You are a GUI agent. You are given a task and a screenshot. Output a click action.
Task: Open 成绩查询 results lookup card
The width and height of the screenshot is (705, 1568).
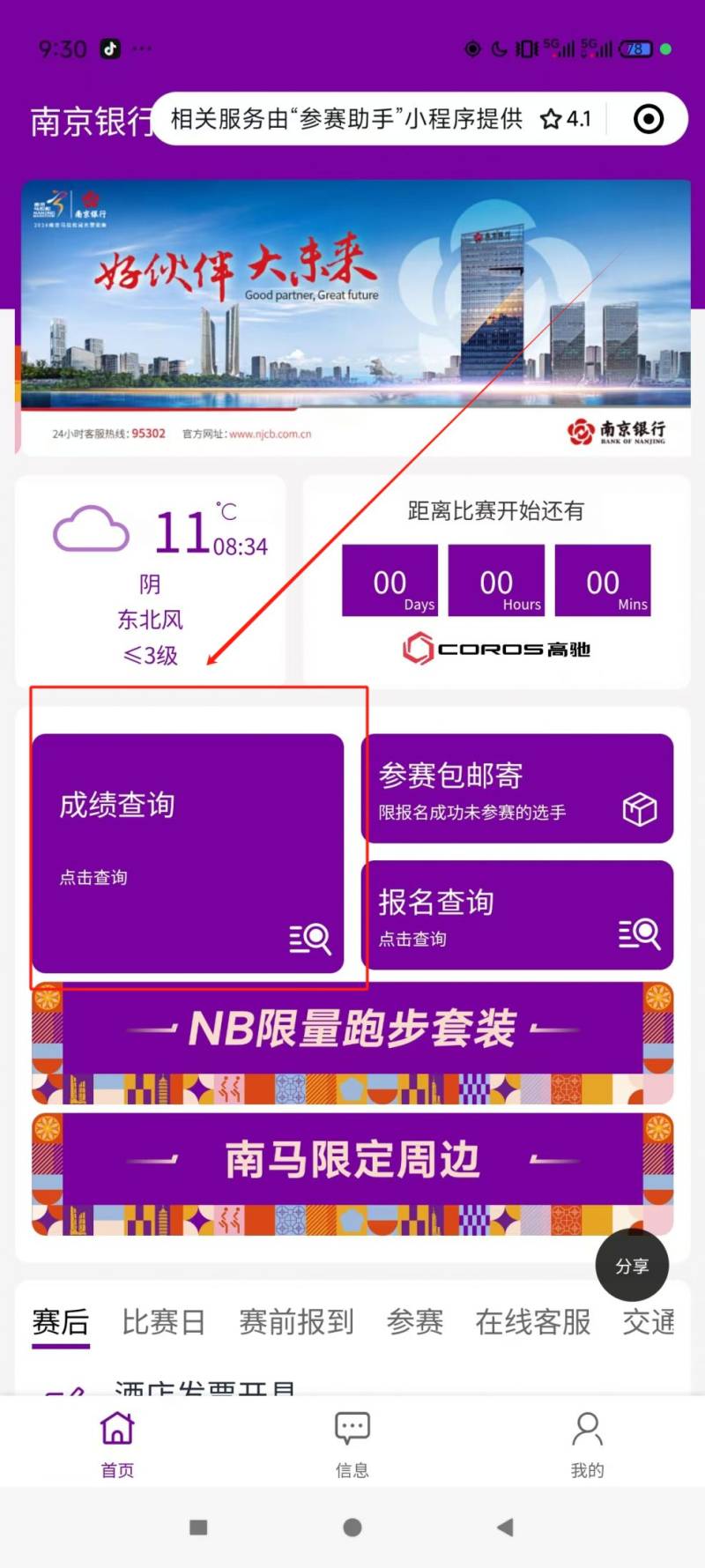click(x=188, y=852)
